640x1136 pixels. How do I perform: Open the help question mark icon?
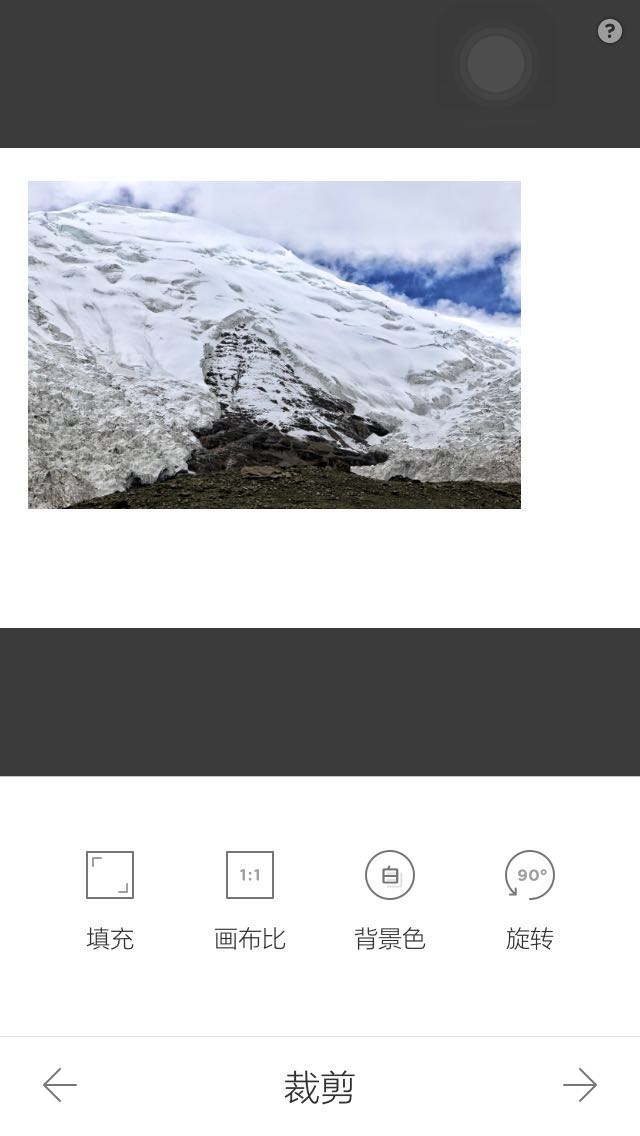(609, 31)
